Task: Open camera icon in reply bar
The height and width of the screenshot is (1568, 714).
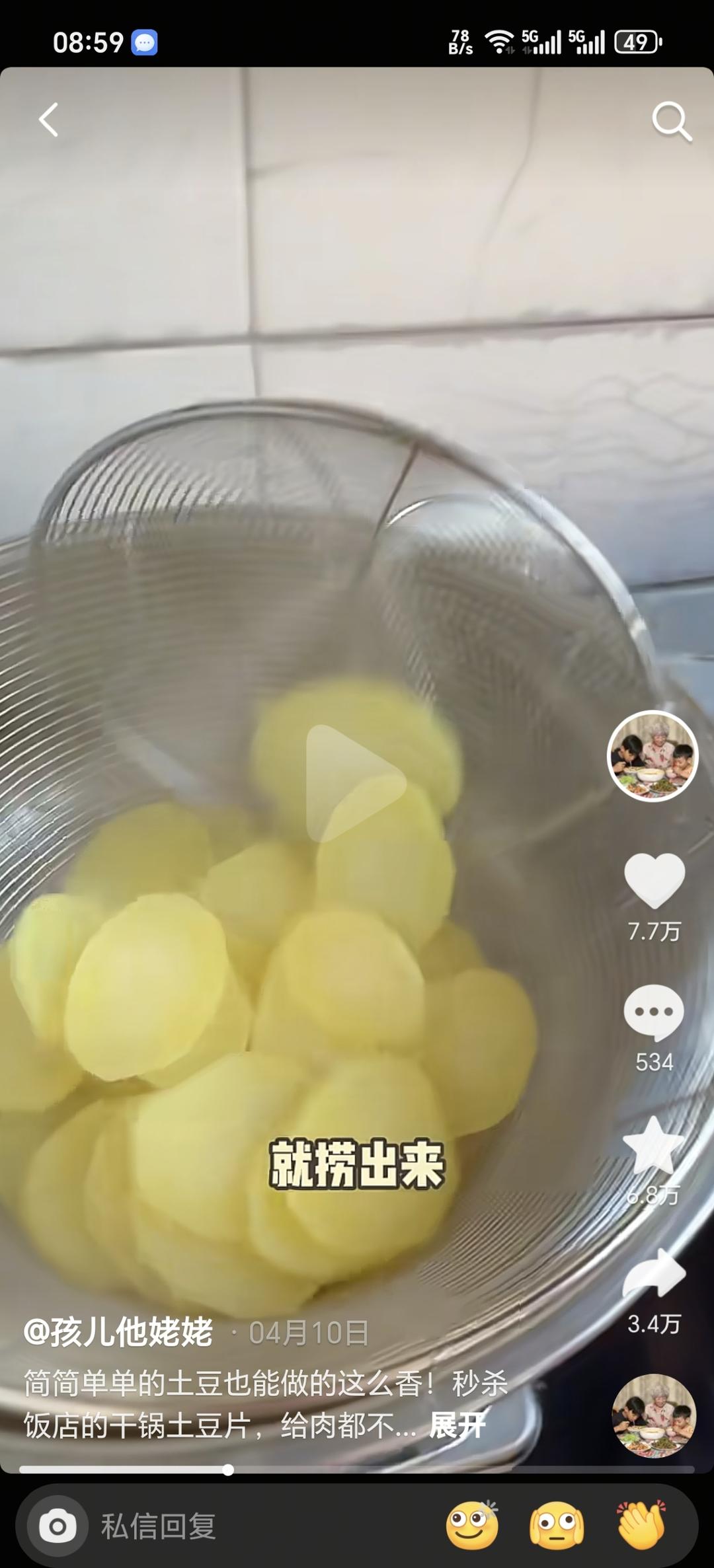Action: pyautogui.click(x=58, y=1526)
